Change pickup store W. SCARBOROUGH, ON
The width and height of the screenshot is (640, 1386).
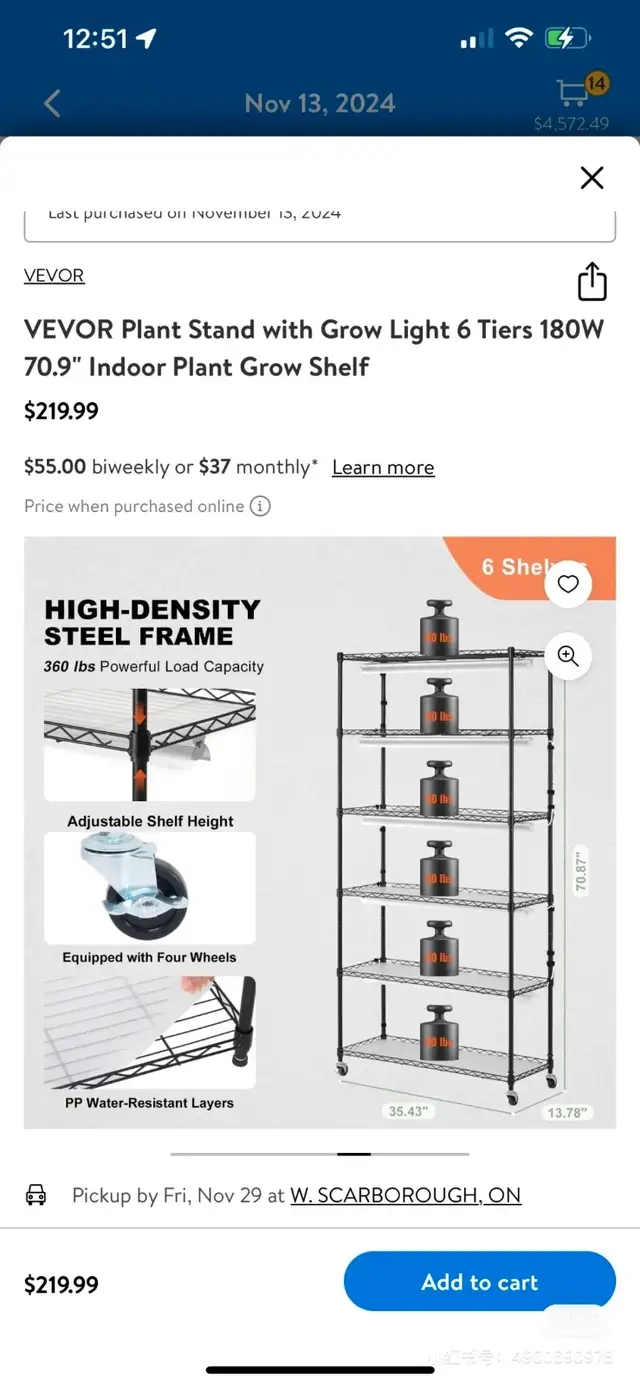point(405,1195)
